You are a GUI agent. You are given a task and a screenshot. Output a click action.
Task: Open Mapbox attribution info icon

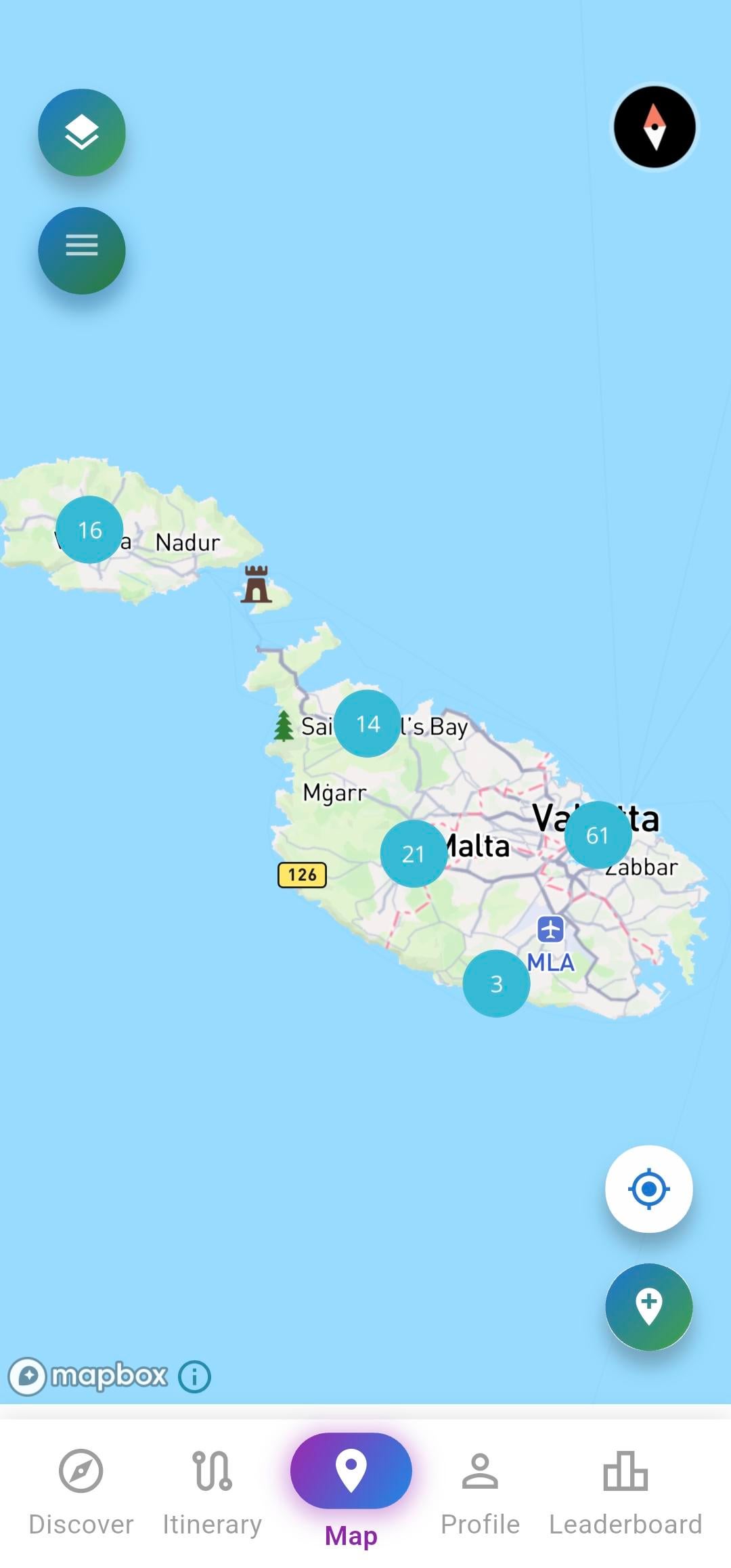[194, 1376]
